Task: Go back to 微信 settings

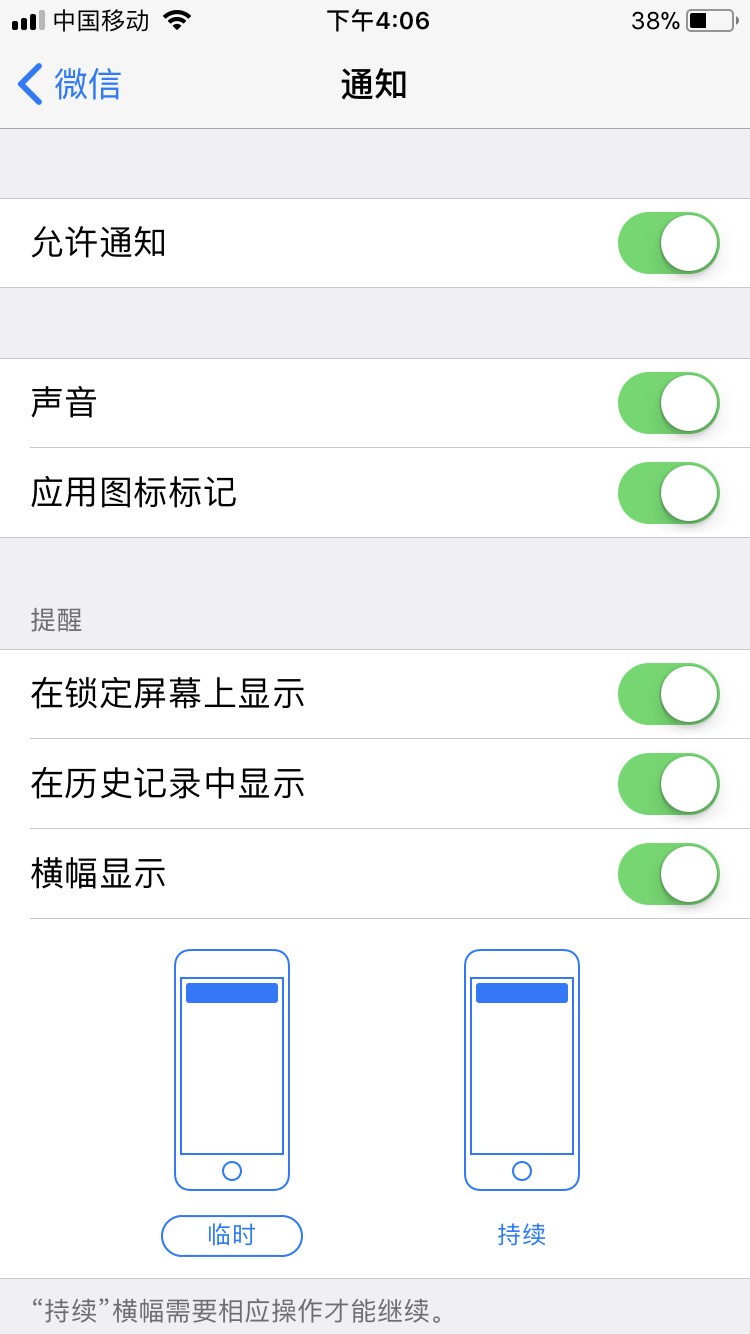Action: [70, 84]
